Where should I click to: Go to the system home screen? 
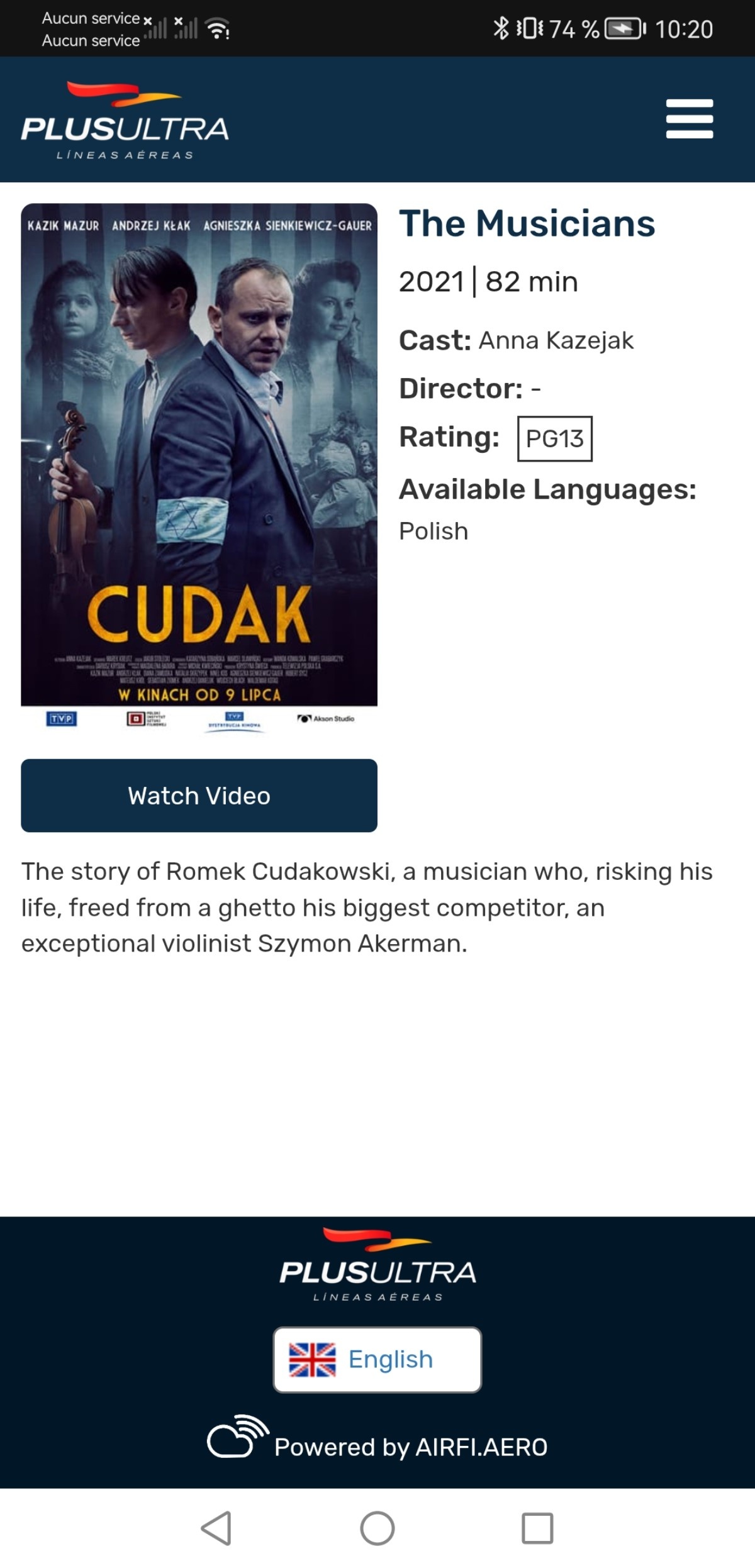point(377,1528)
